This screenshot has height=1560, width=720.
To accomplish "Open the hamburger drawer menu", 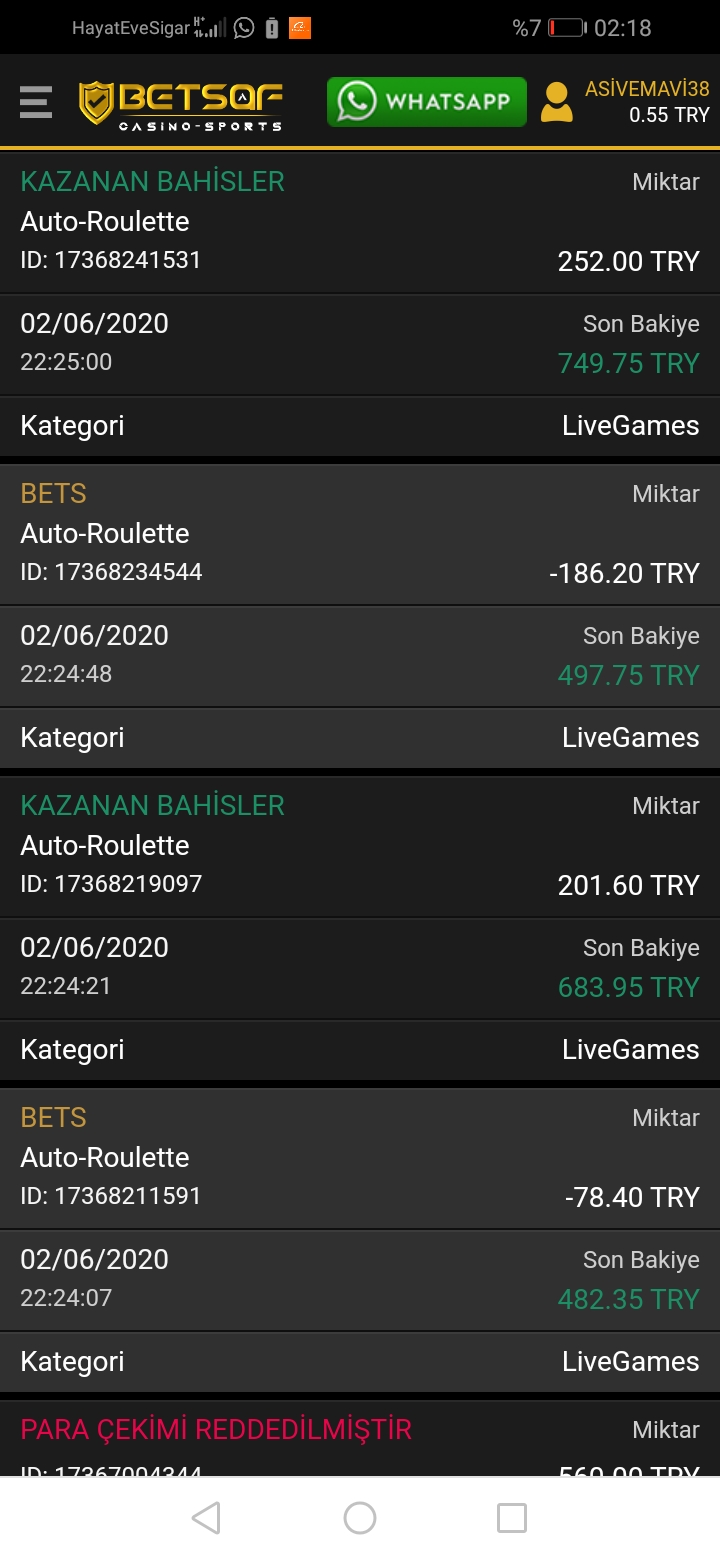I will tap(36, 102).
